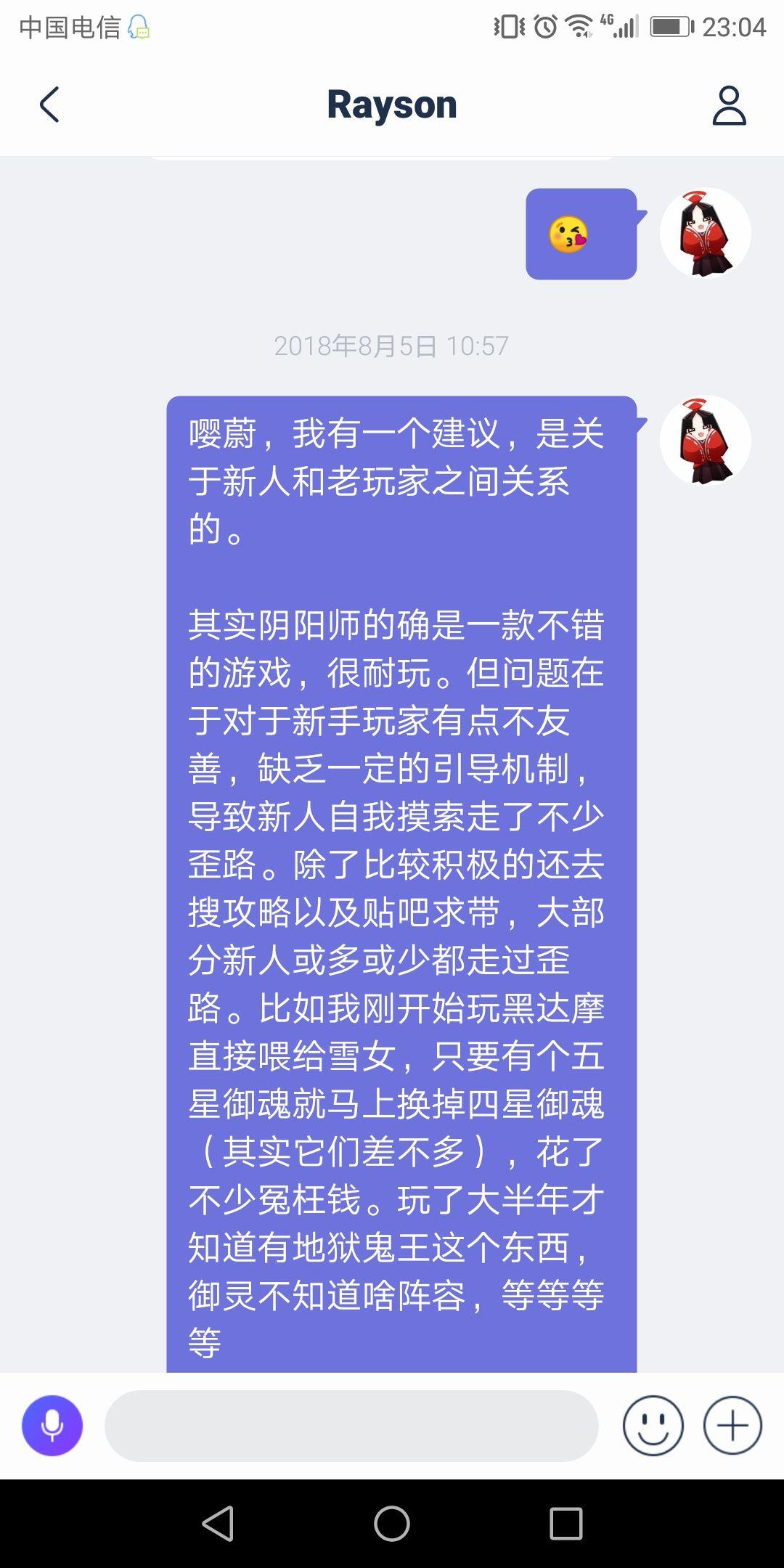The image size is (784, 1568).
Task: Tap the system home button
Action: coord(392,1523)
